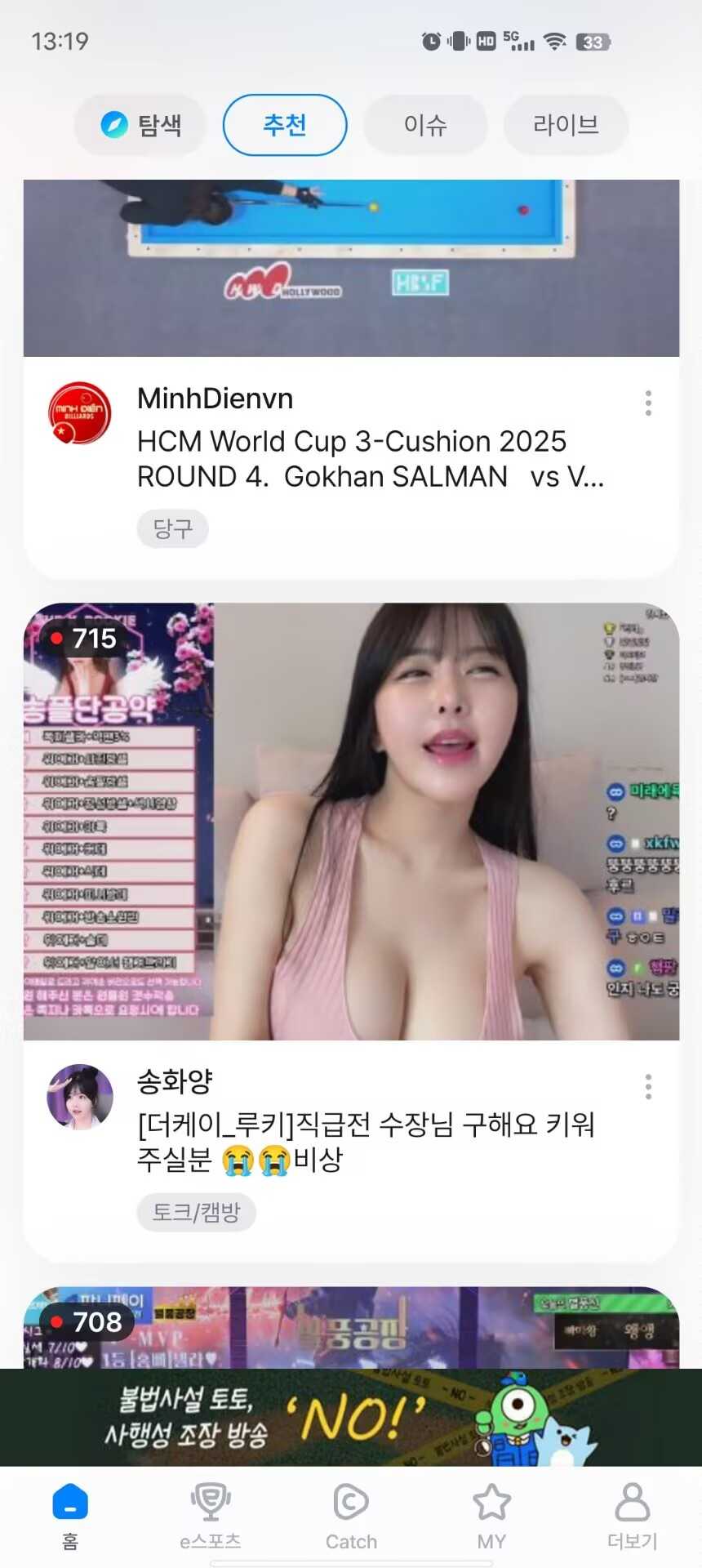The height and width of the screenshot is (1568, 702).
Task: Tap the 토크/캠방 category chip
Action: pyautogui.click(x=196, y=1212)
